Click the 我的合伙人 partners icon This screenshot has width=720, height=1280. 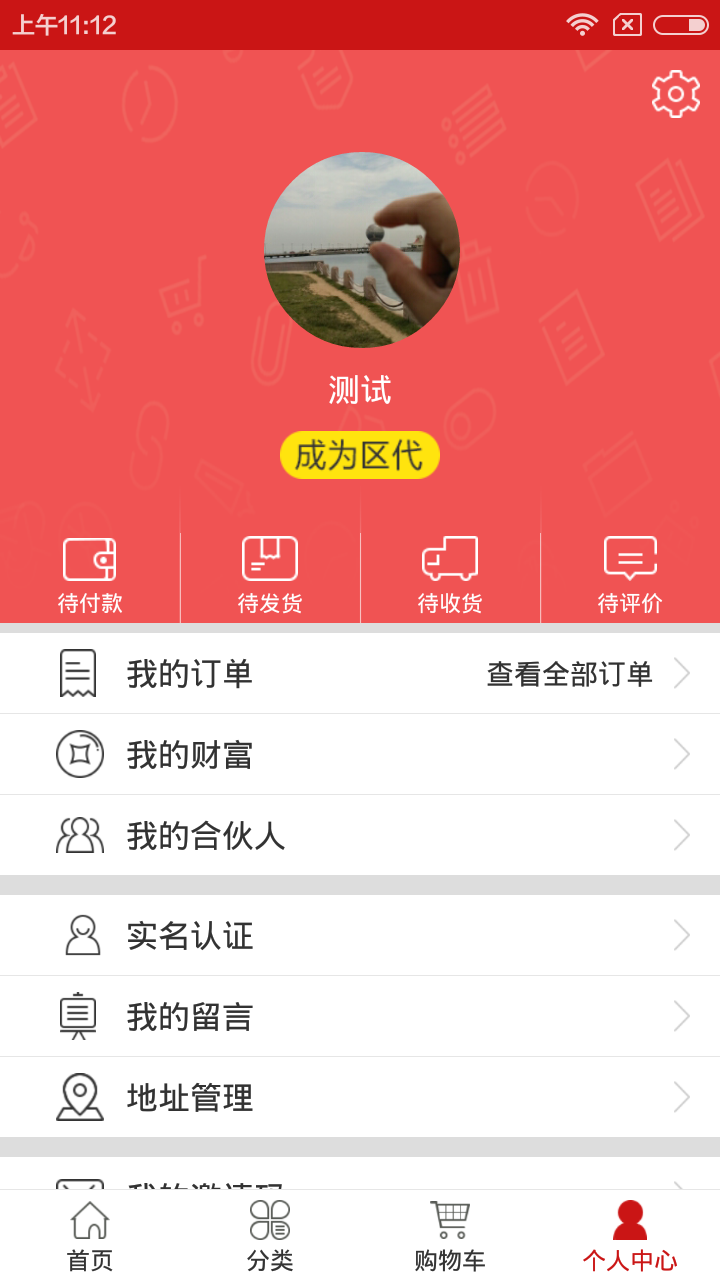79,835
